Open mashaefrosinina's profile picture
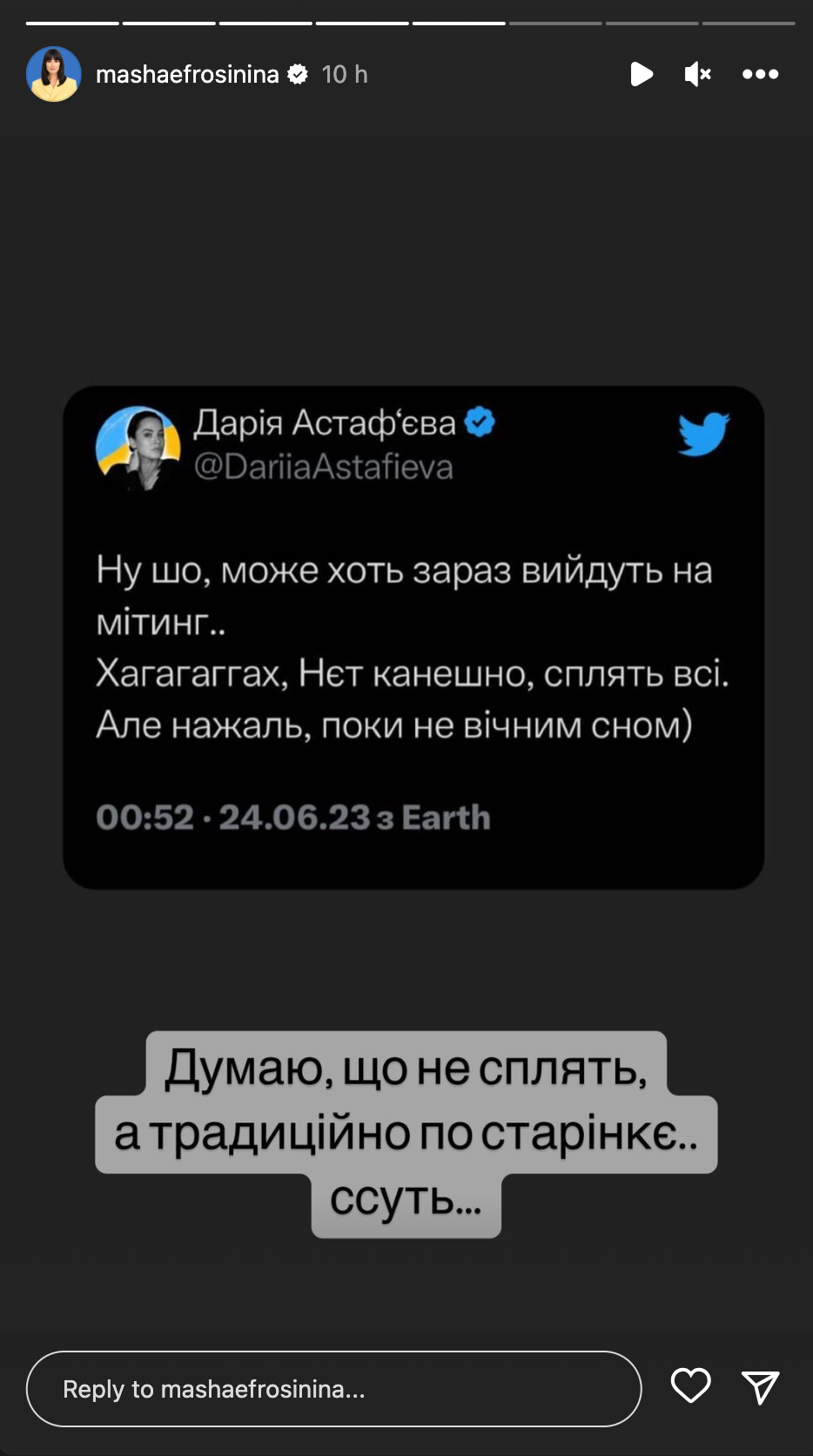The height and width of the screenshot is (1456, 813). [54, 74]
